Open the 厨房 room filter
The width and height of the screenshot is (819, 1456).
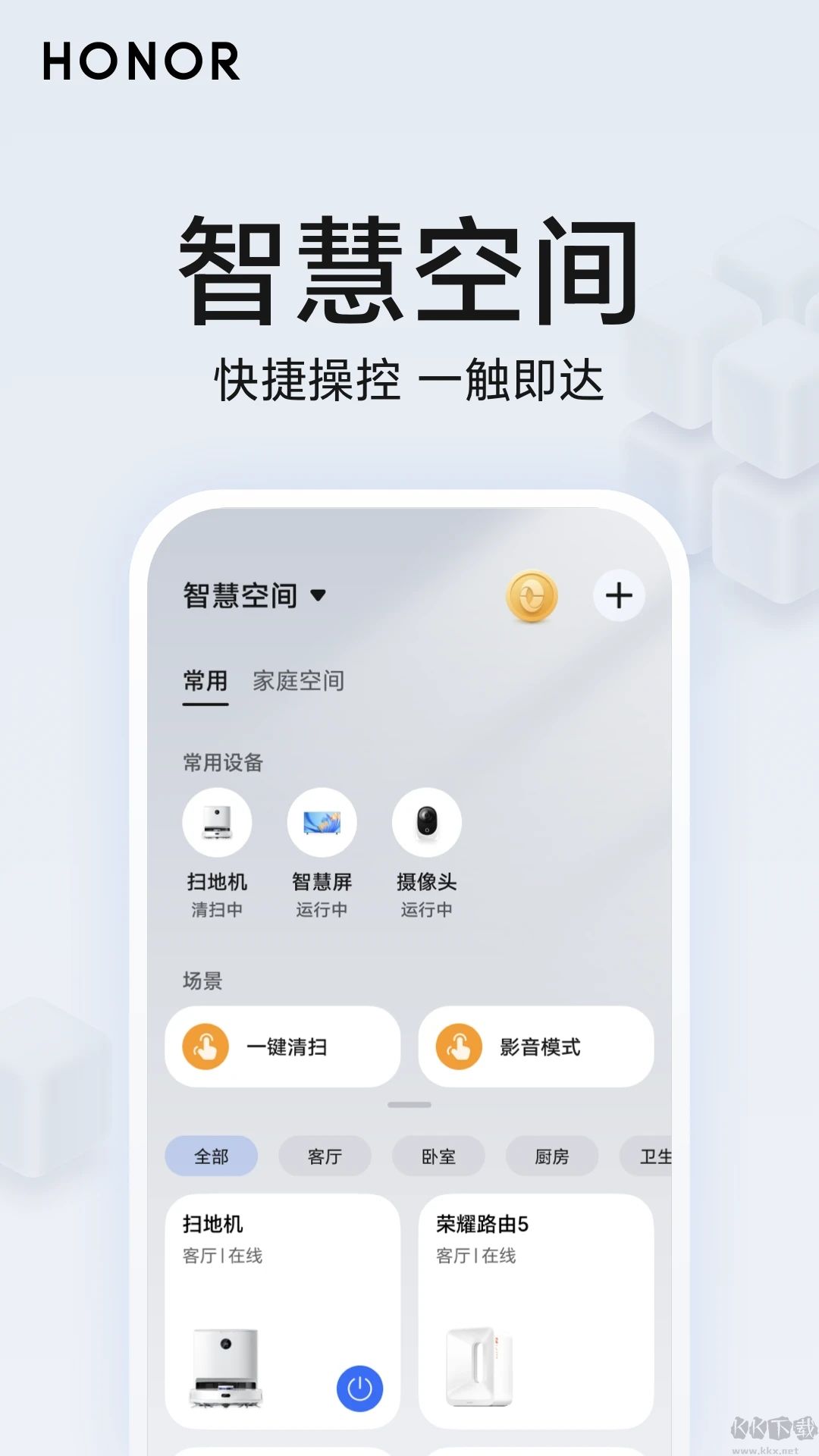(551, 1156)
